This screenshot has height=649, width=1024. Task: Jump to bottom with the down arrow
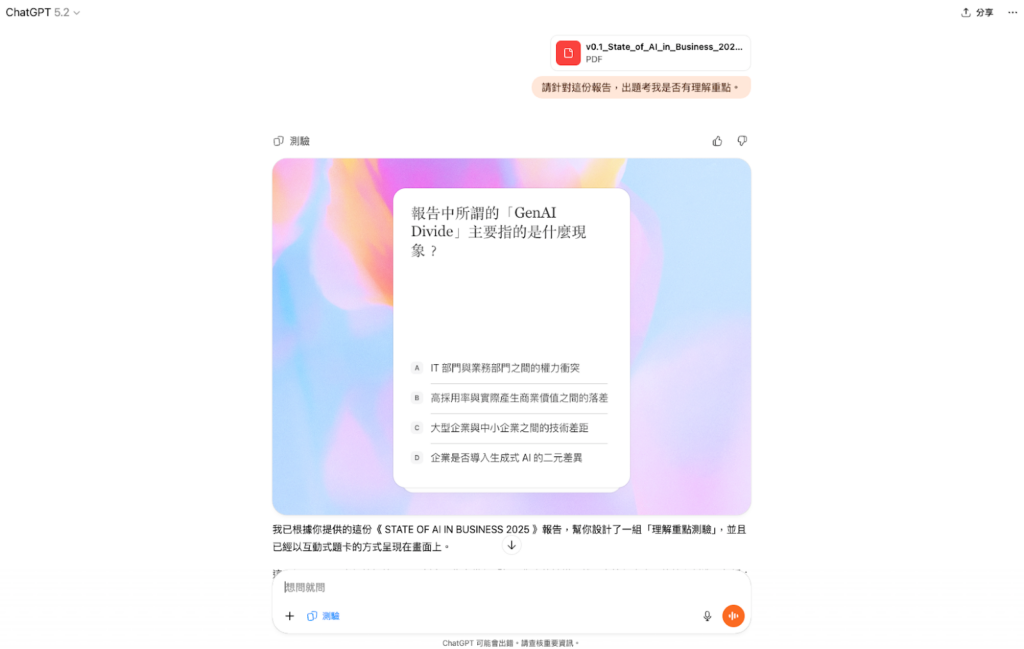pos(512,545)
